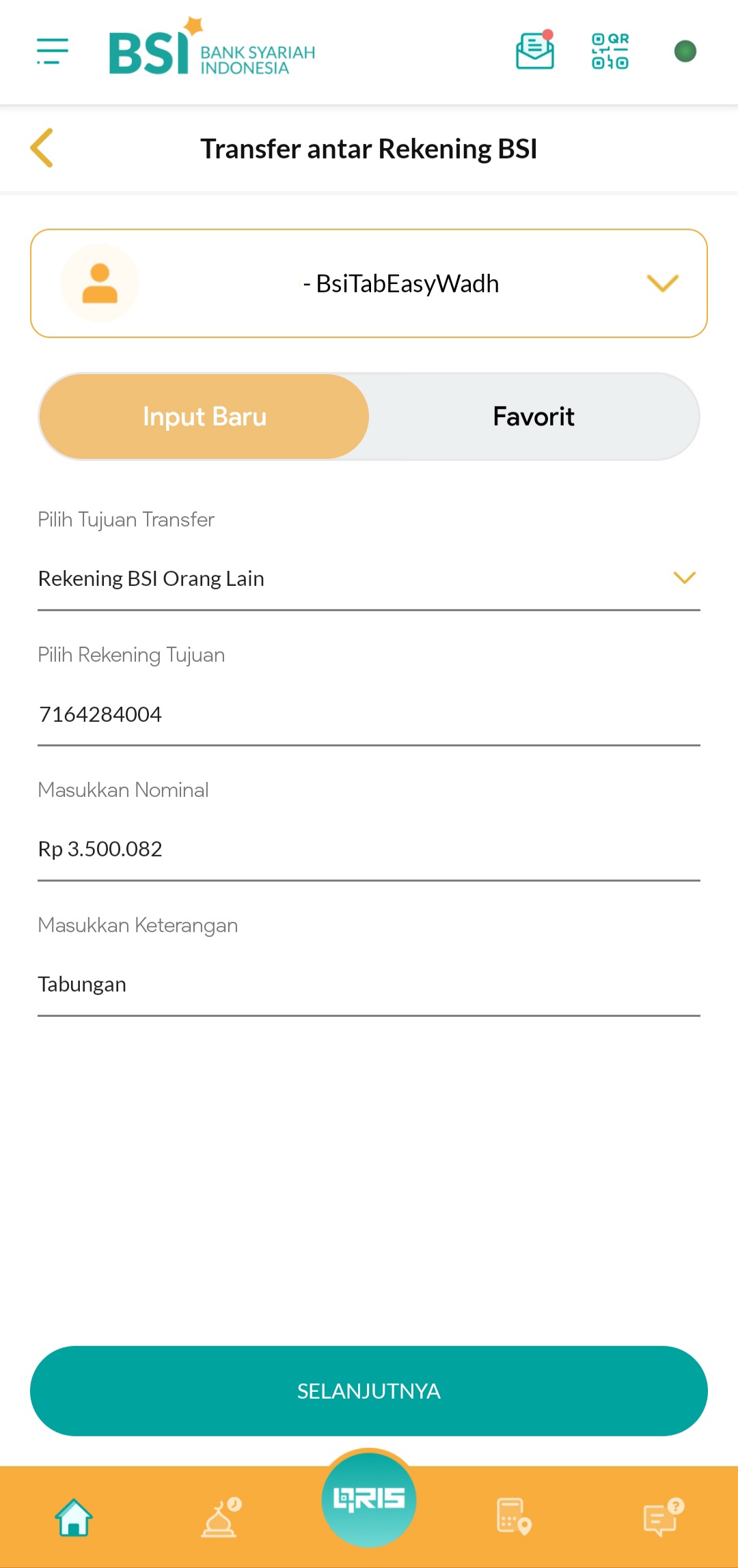The height and width of the screenshot is (1568, 738).
Task: Open the help chat tab
Action: [663, 1517]
